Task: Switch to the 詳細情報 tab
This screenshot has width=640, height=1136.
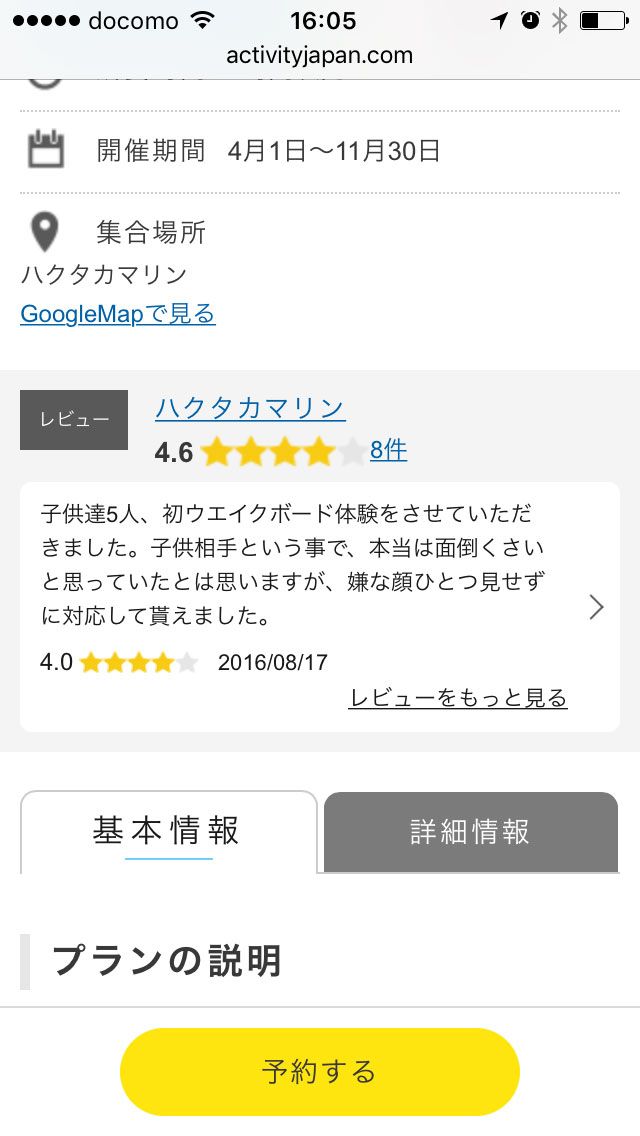Action: (x=470, y=832)
